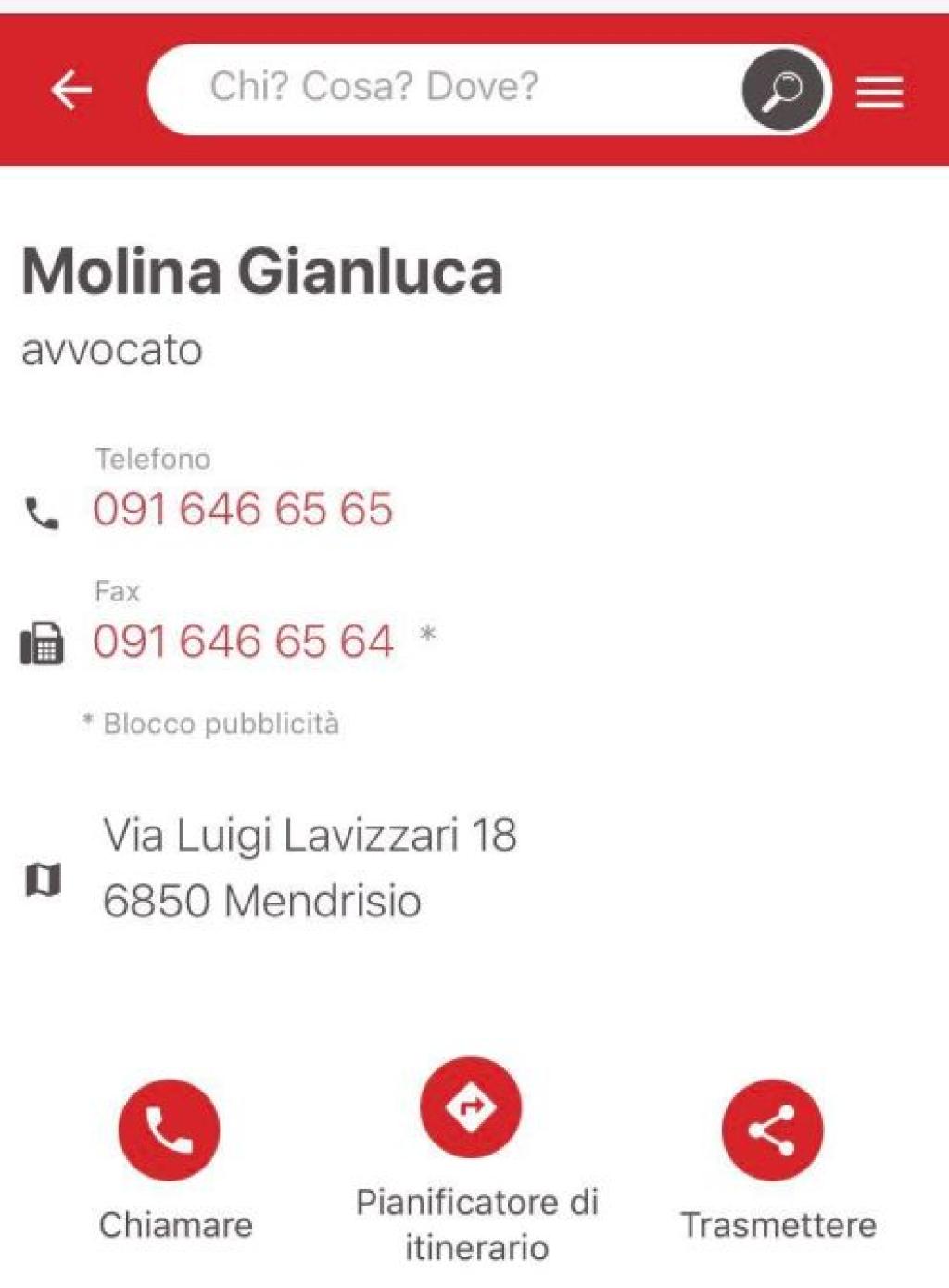The image size is (949, 1288).
Task: Go back using the top arrow
Action: tap(71, 91)
